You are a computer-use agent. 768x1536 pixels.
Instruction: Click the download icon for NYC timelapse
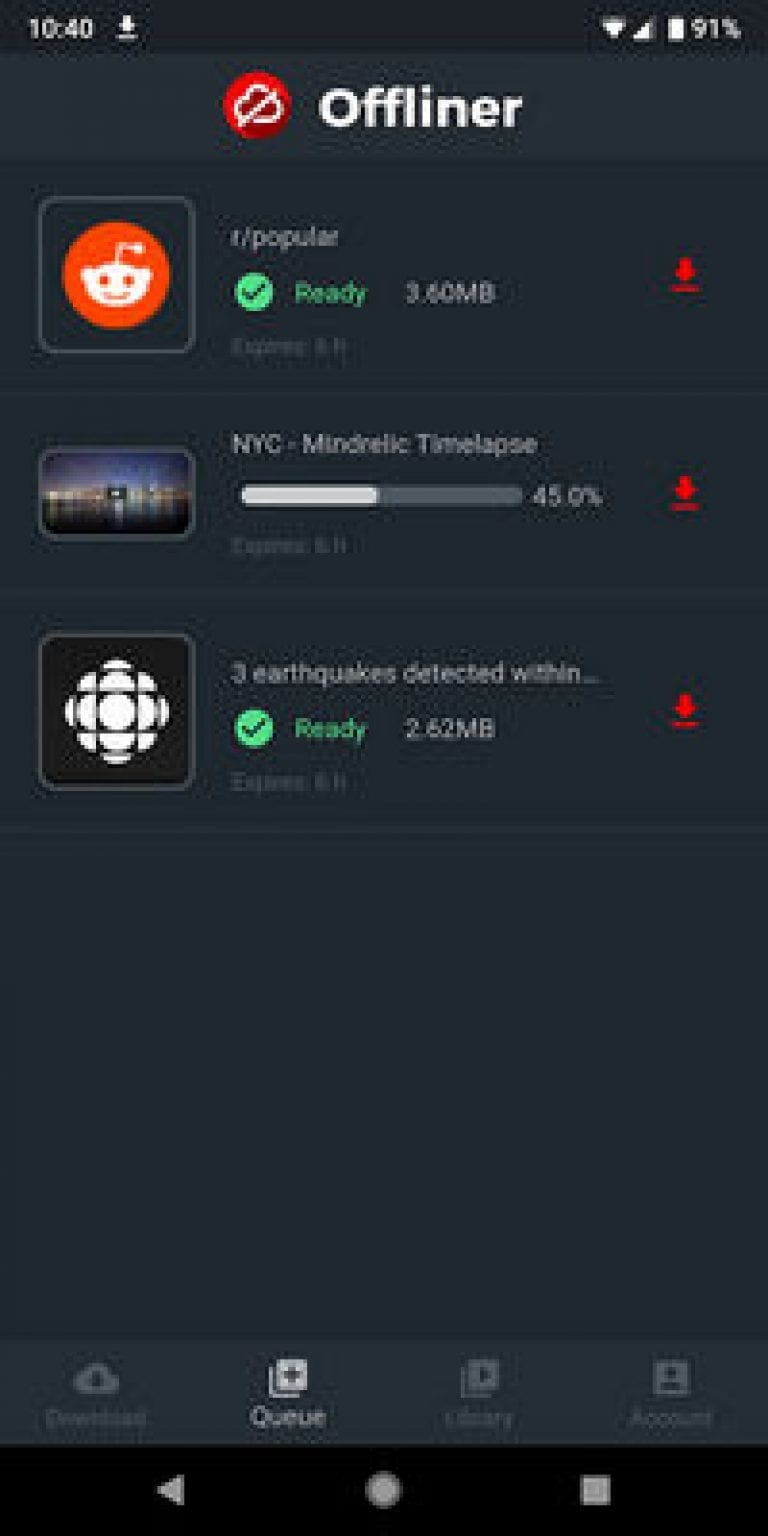684,490
